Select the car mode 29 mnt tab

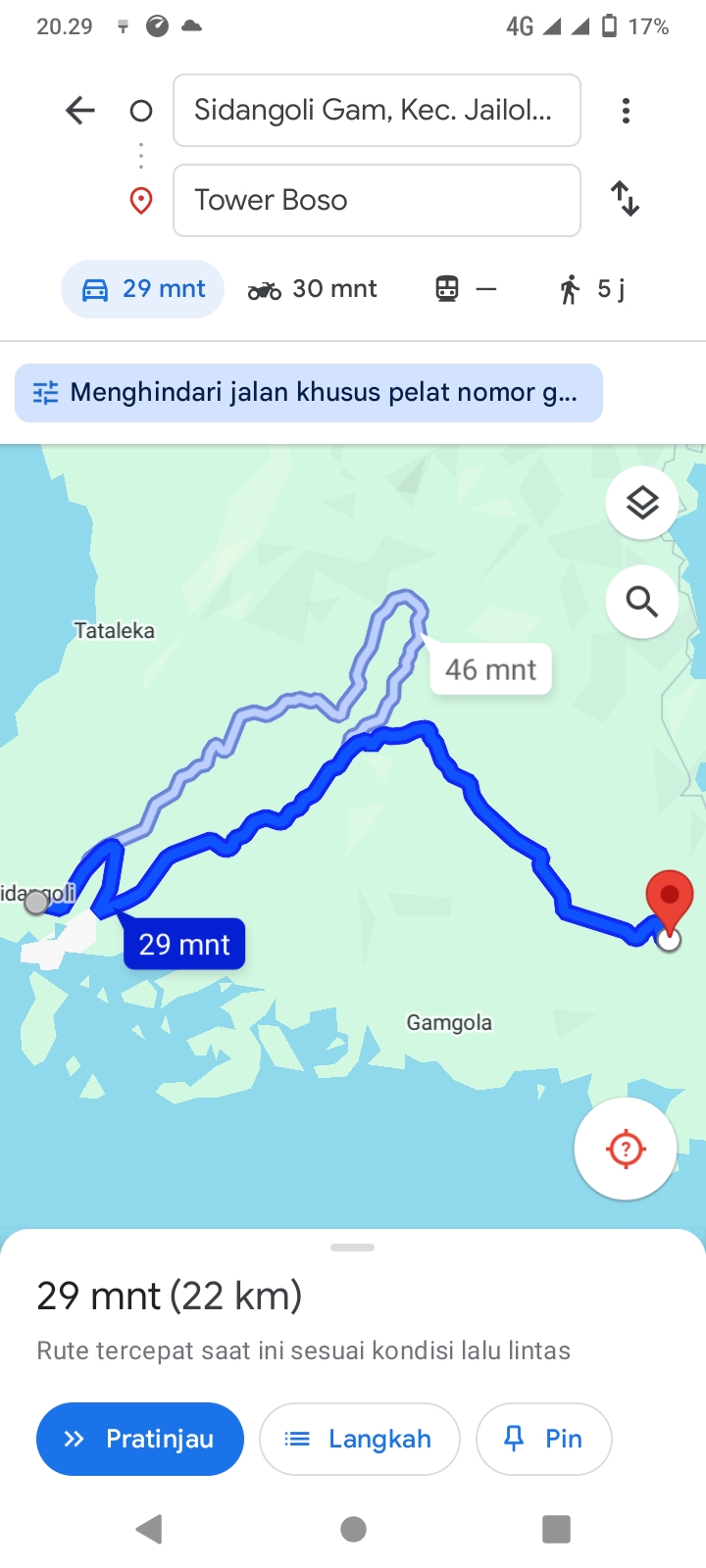pyautogui.click(x=143, y=289)
